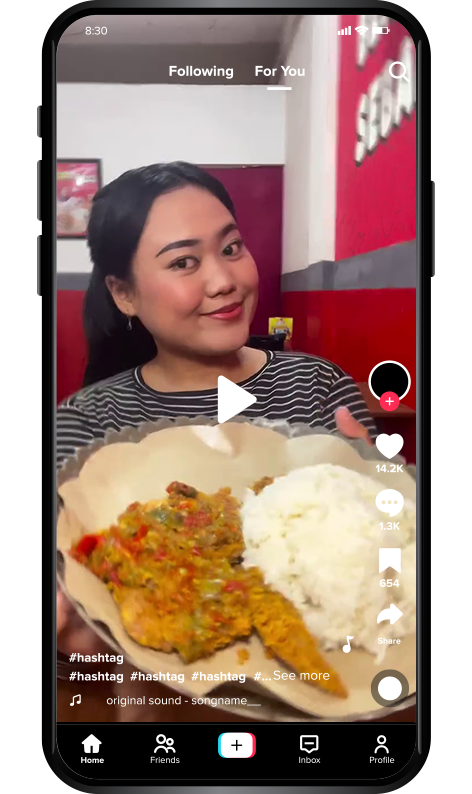Play the paused video
This screenshot has width=472, height=794.
[236, 400]
